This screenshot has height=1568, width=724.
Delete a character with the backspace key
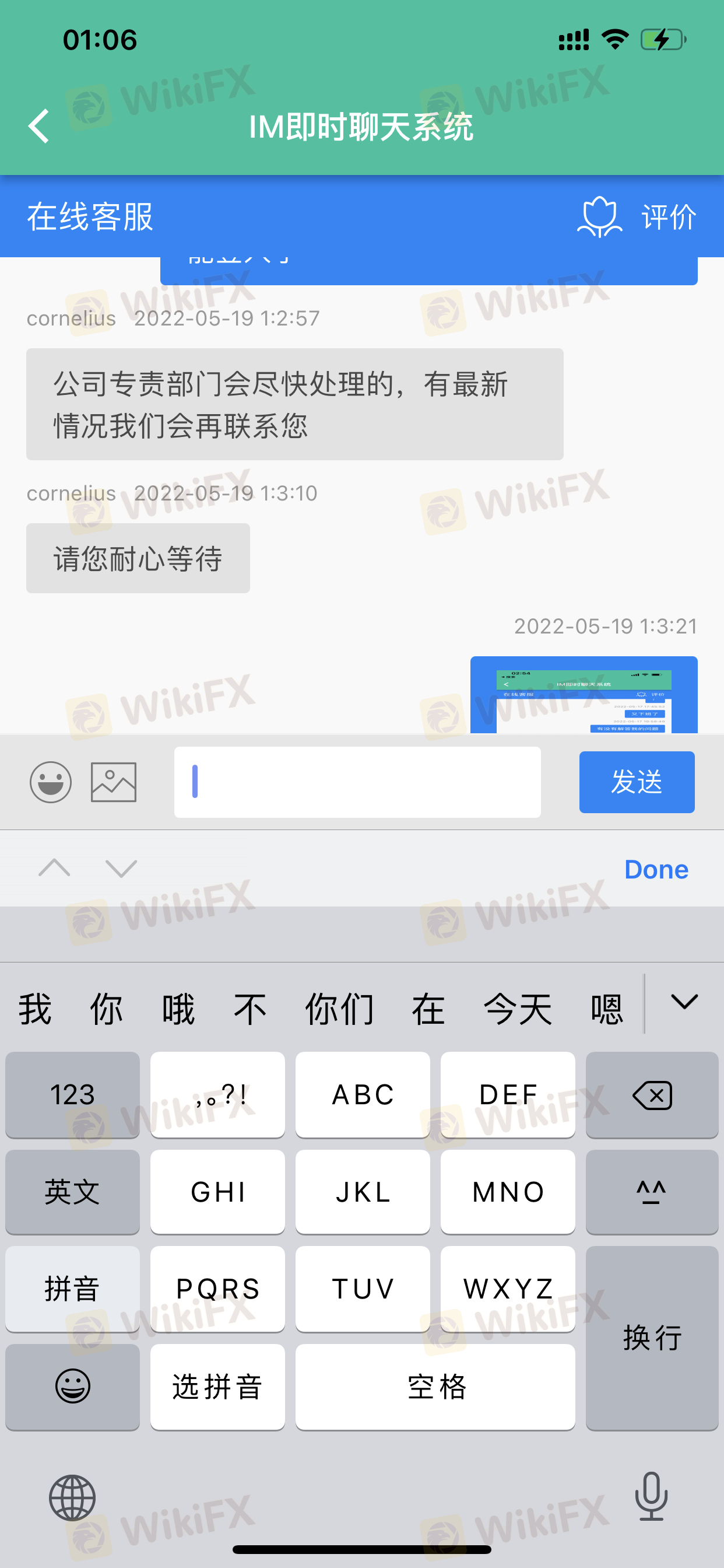pyautogui.click(x=652, y=1094)
